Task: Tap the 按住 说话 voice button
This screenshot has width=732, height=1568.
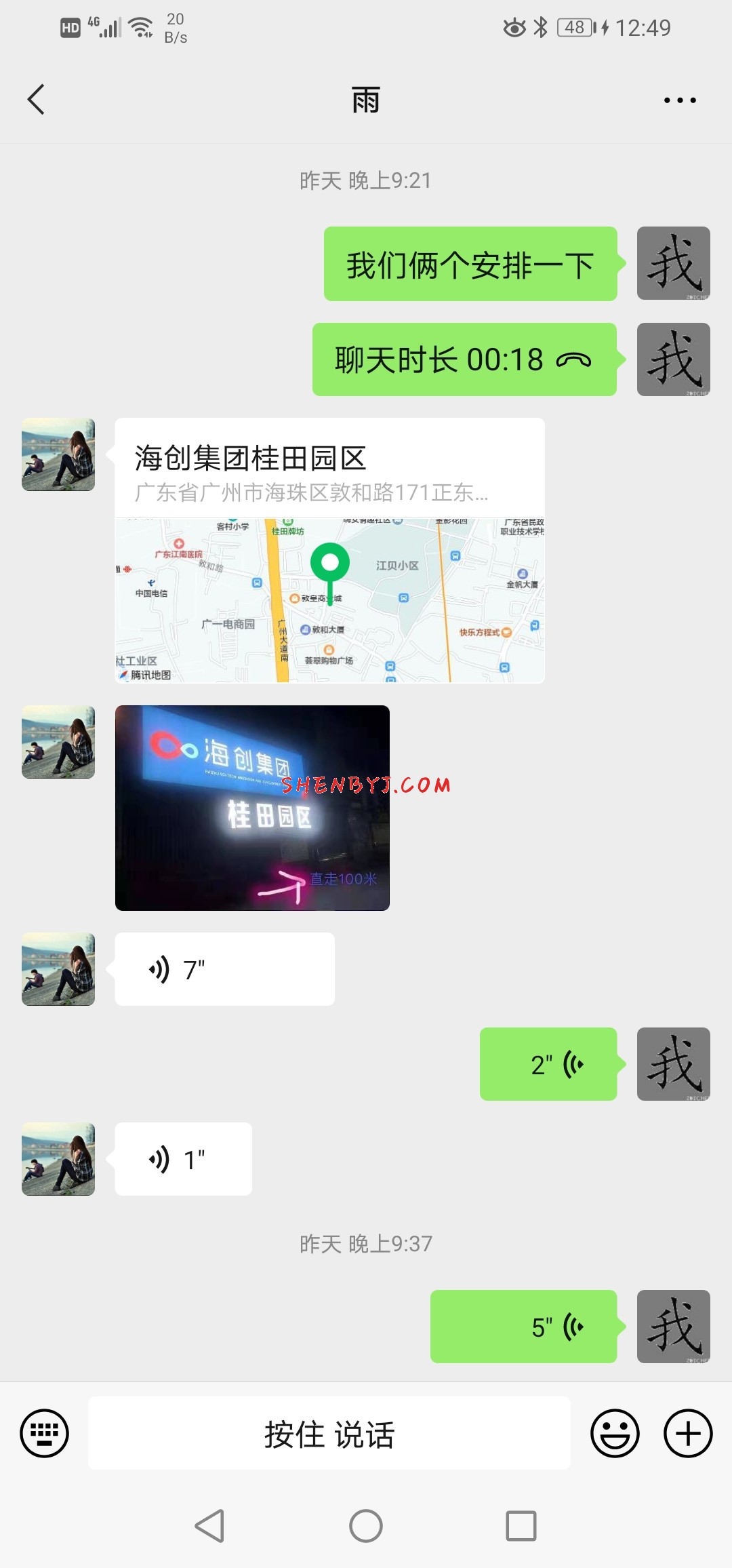Action: [329, 1433]
